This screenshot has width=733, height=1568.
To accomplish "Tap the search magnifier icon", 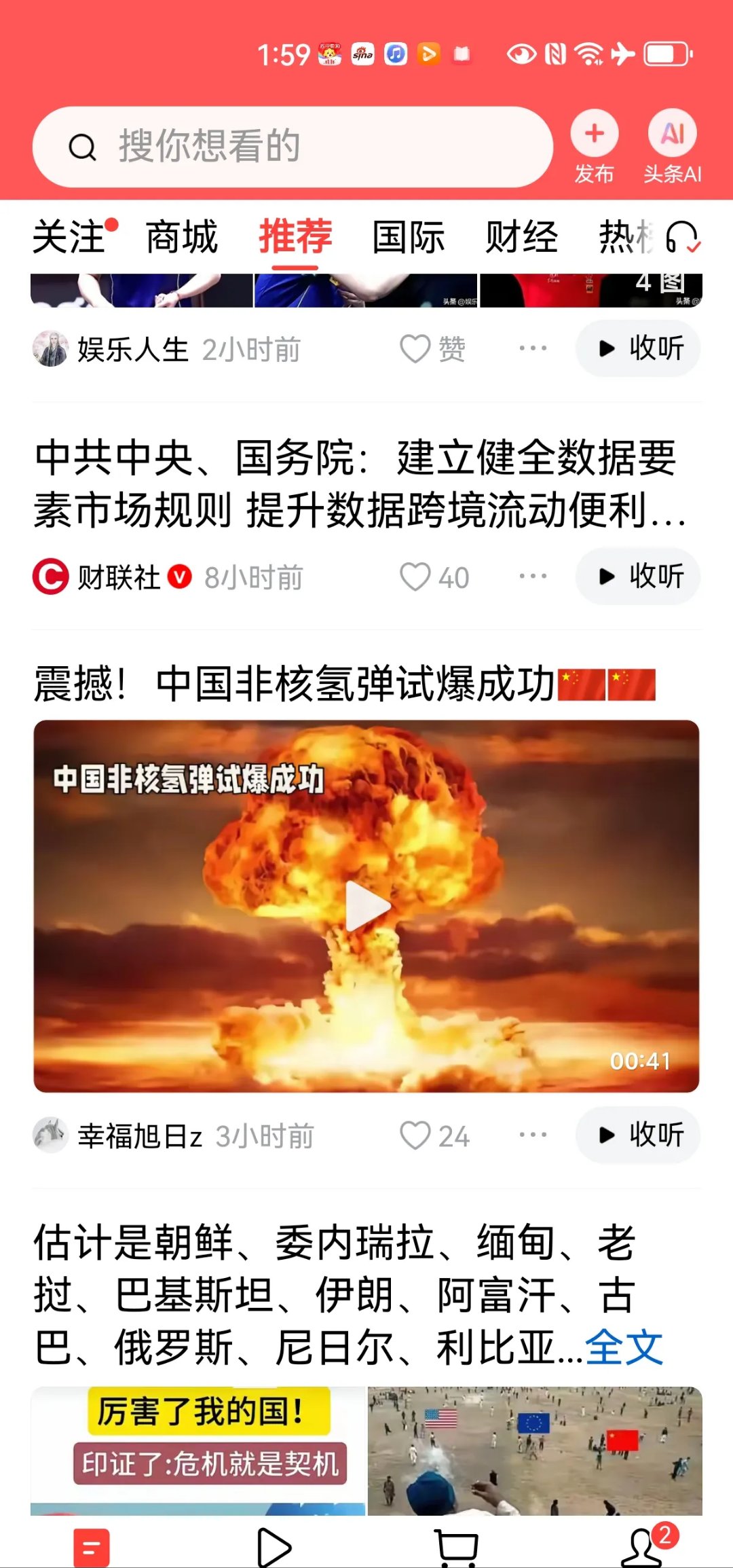I will [83, 147].
